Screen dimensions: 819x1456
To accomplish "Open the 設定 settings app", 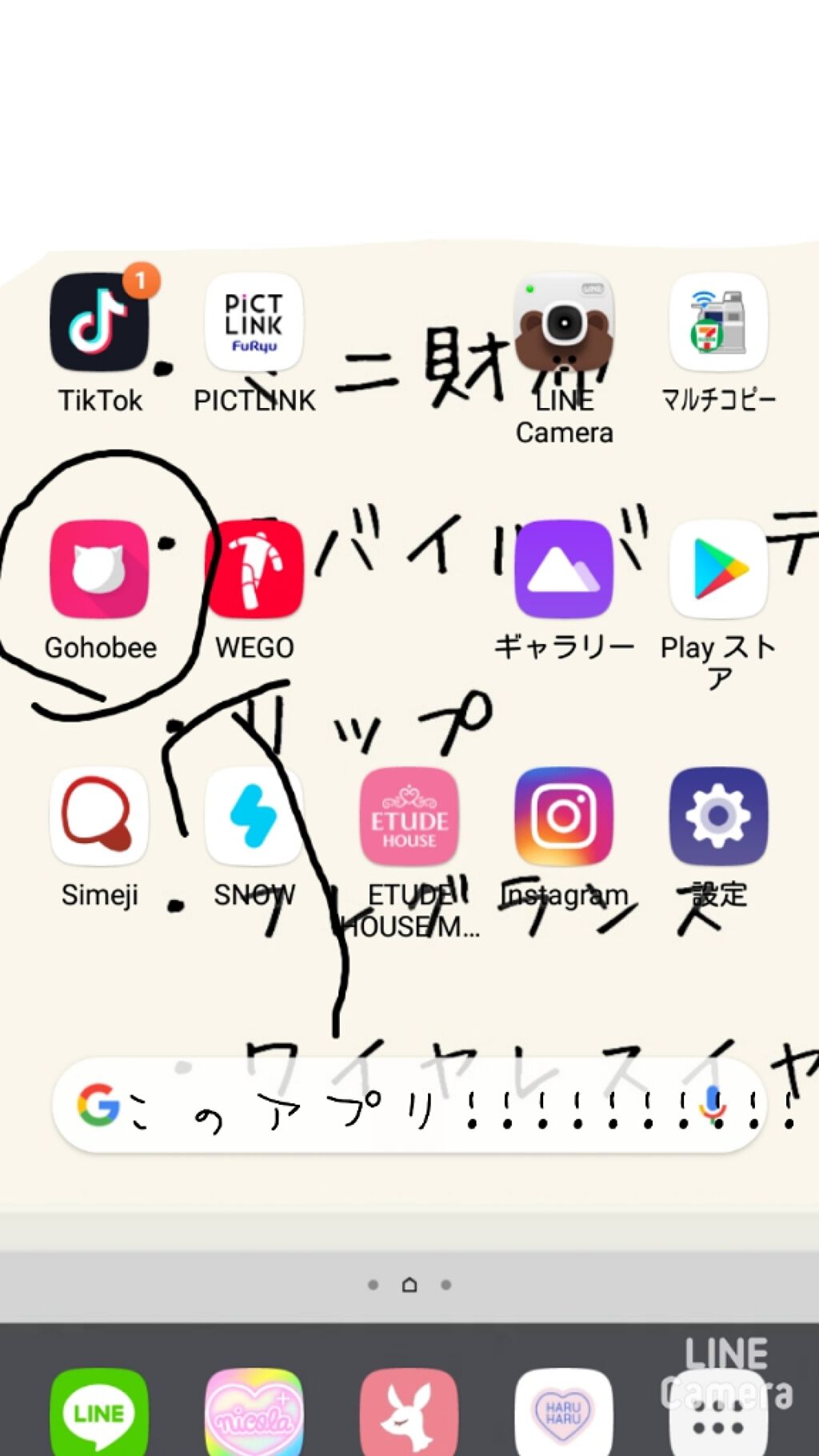I will pos(717,816).
